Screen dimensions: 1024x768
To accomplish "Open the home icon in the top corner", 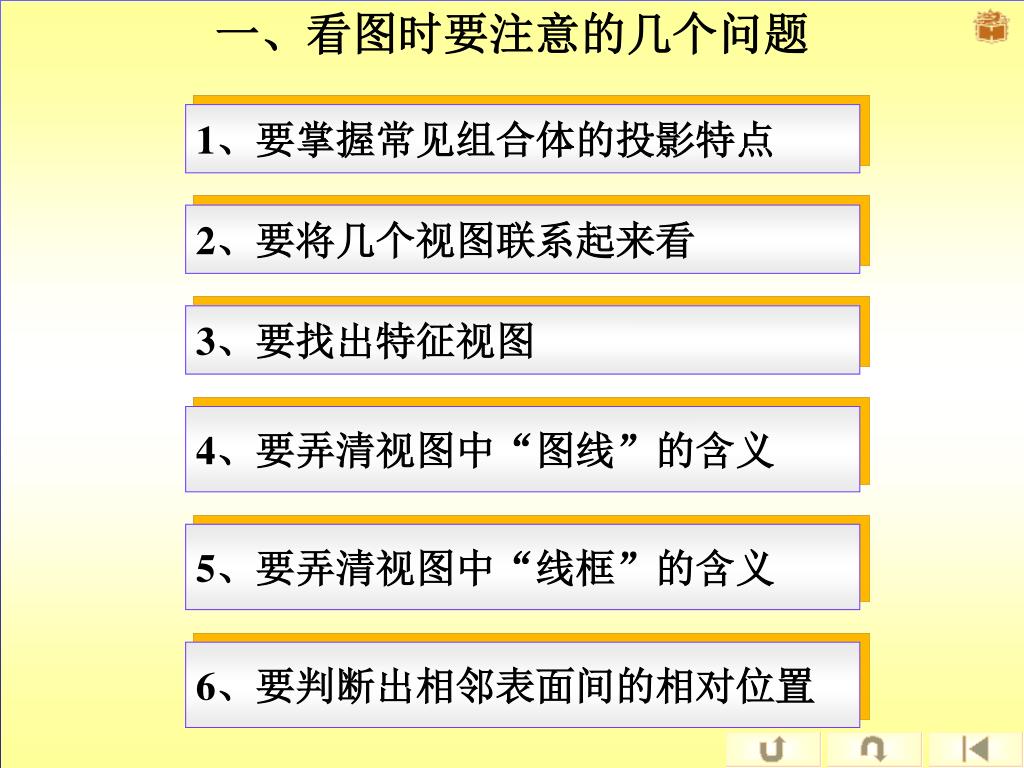I will pyautogui.click(x=992, y=27).
